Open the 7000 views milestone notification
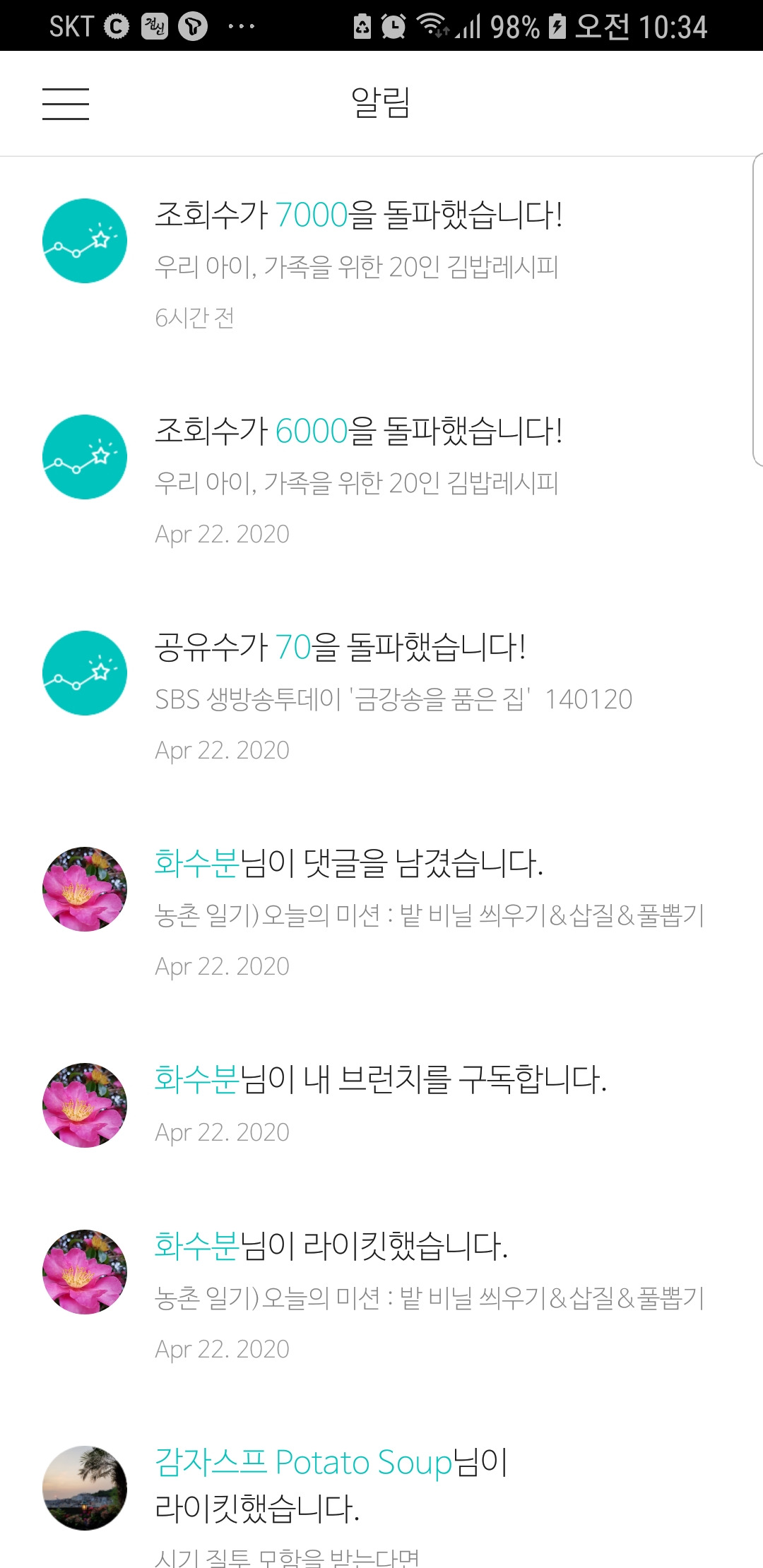Screen dimensions: 763x1568 tap(381, 265)
